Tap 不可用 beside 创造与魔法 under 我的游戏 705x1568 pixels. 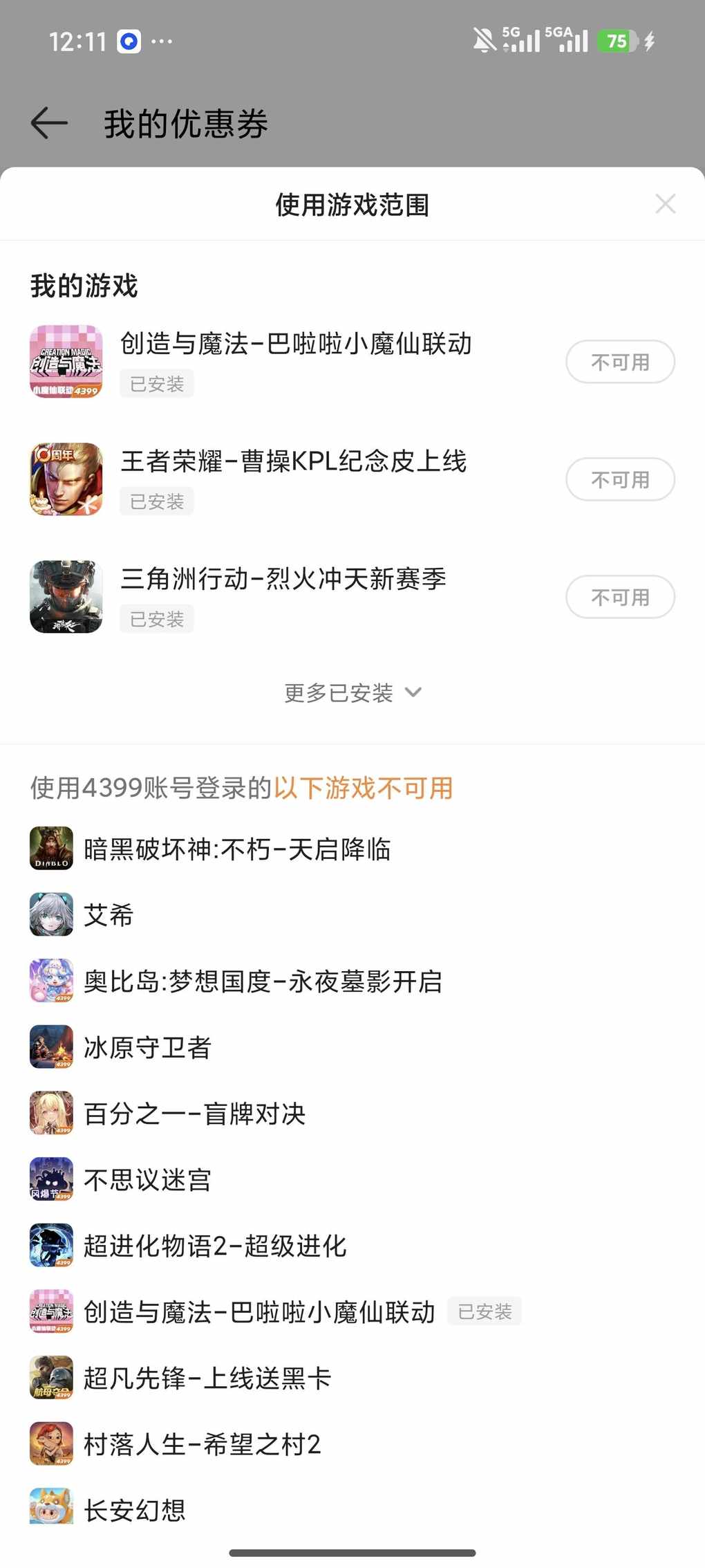coord(620,362)
